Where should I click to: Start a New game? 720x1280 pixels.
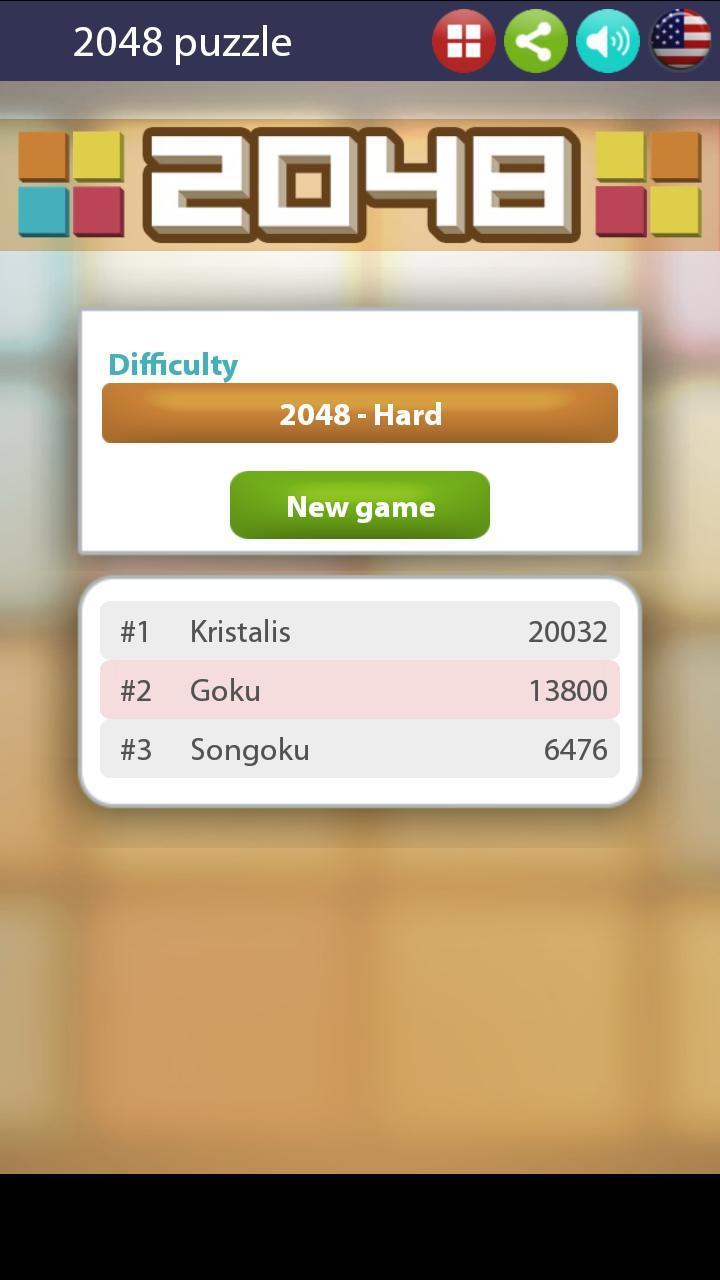click(360, 505)
